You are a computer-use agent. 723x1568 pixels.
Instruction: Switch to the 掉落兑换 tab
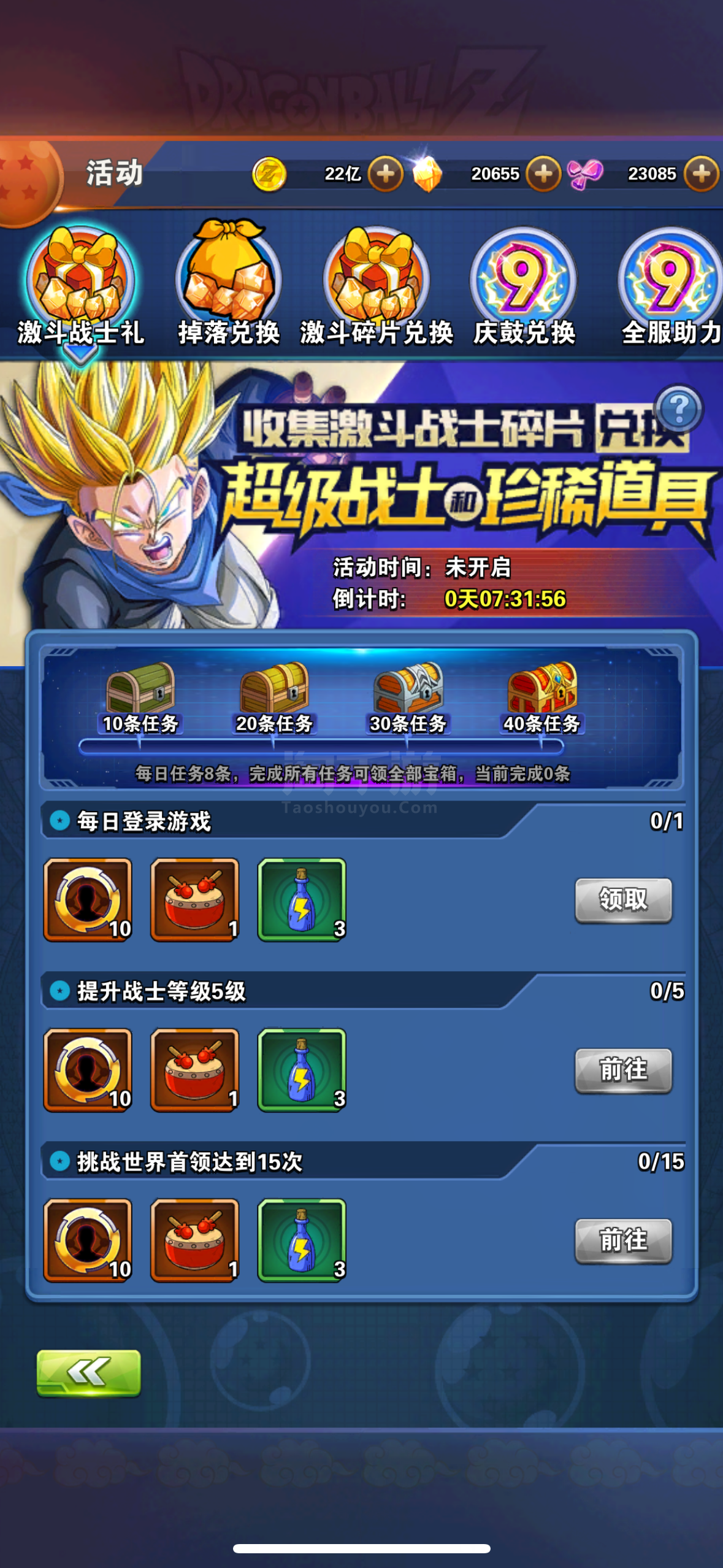[229, 283]
